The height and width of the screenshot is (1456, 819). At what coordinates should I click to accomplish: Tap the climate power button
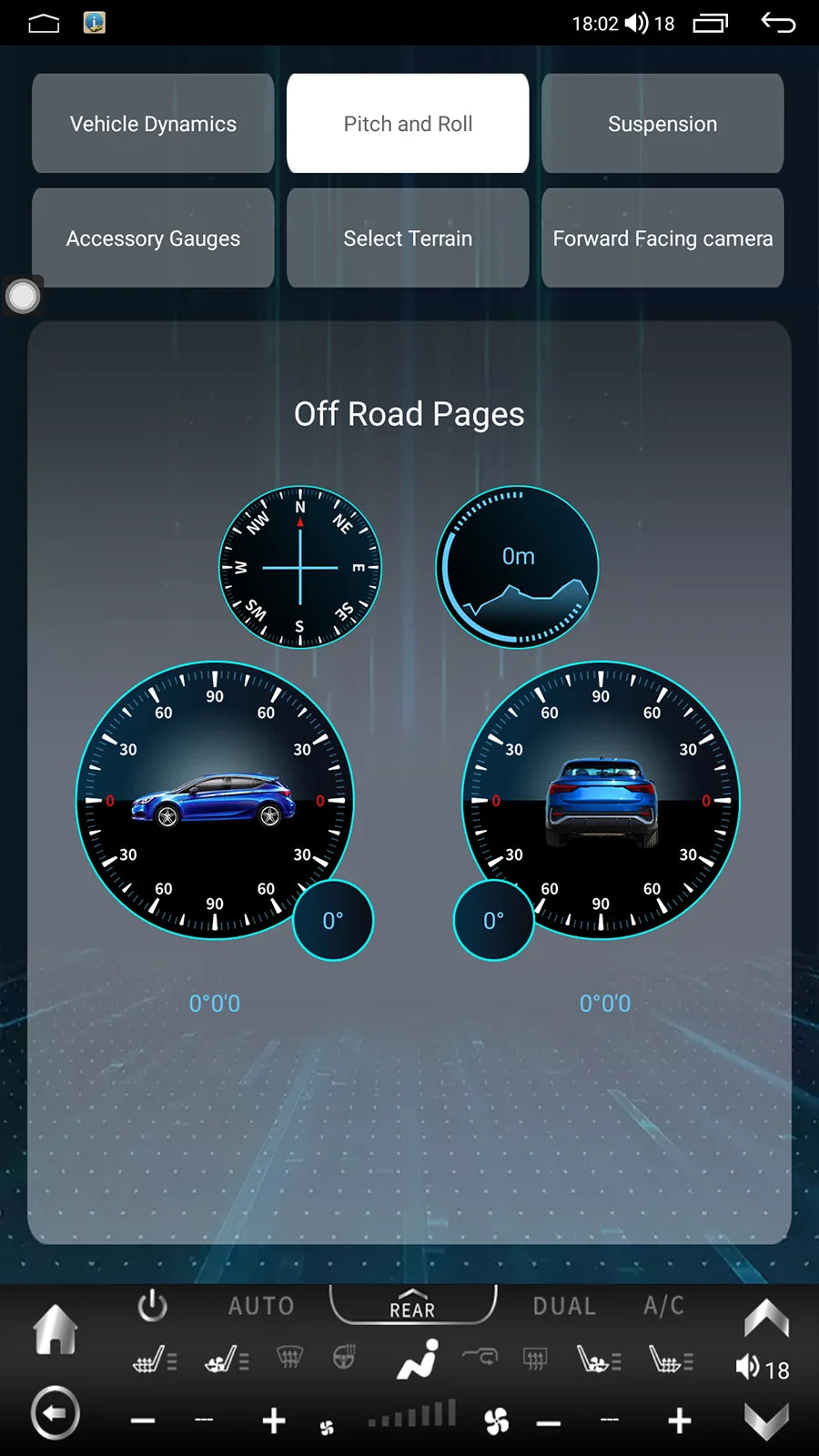[152, 1306]
